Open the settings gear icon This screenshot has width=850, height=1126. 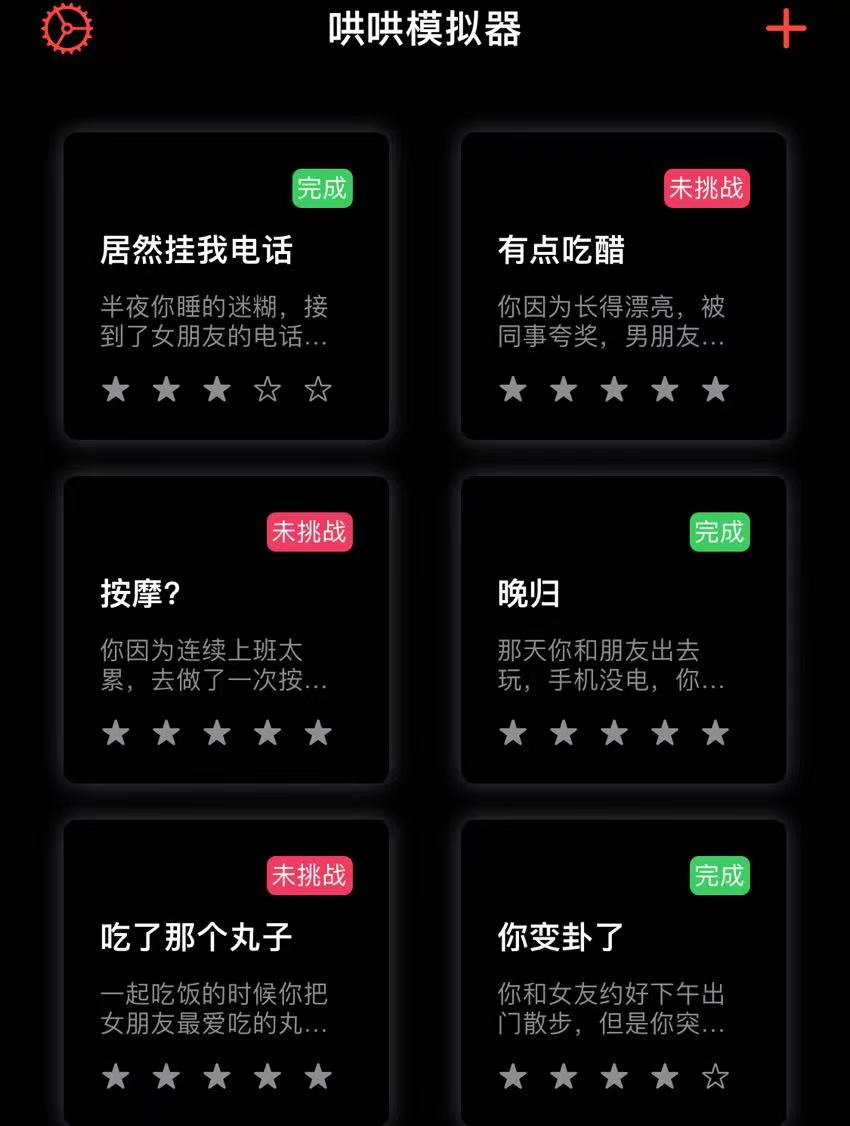tap(66, 28)
